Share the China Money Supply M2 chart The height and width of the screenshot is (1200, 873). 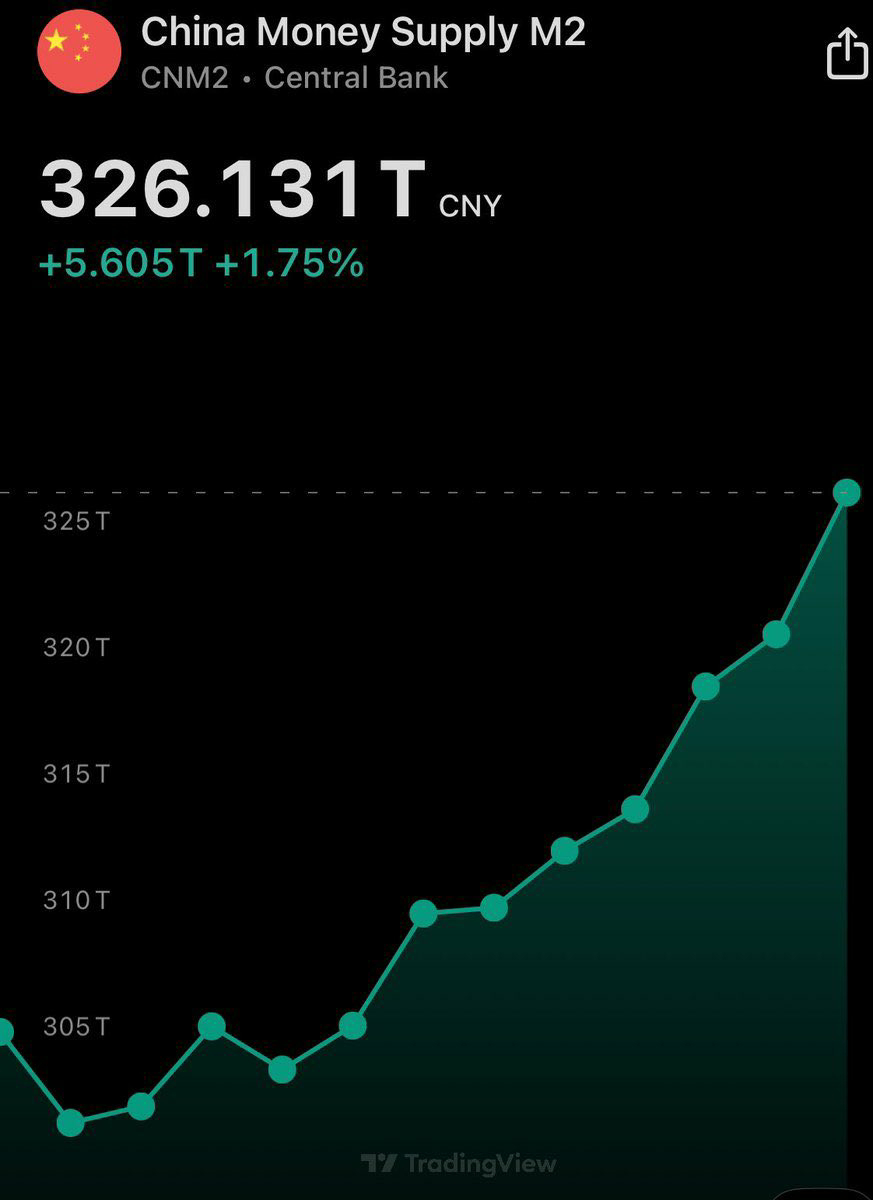click(846, 52)
